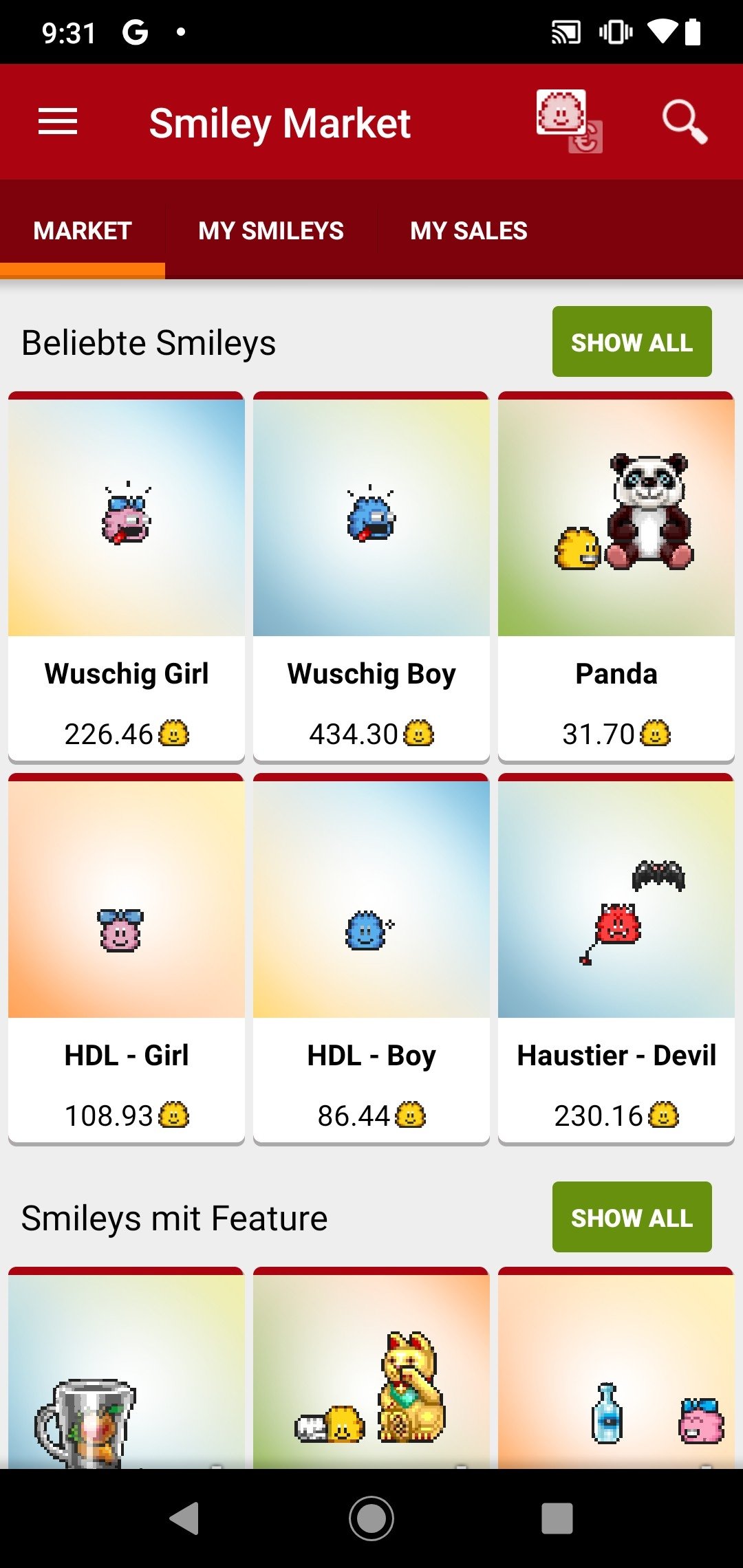Select the Market tab
This screenshot has height=1568, width=743.
click(83, 230)
